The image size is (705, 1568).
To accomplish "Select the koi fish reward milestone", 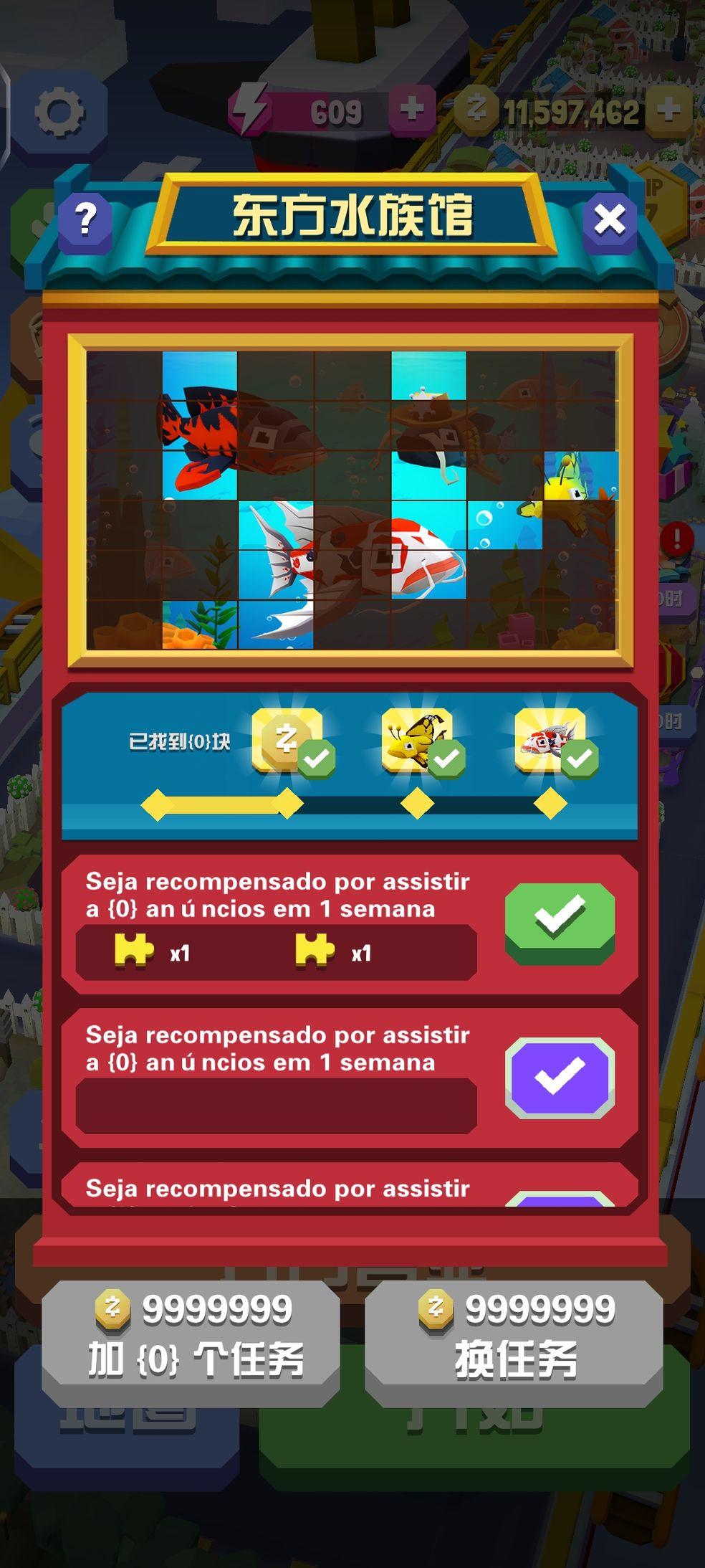I will [x=551, y=741].
